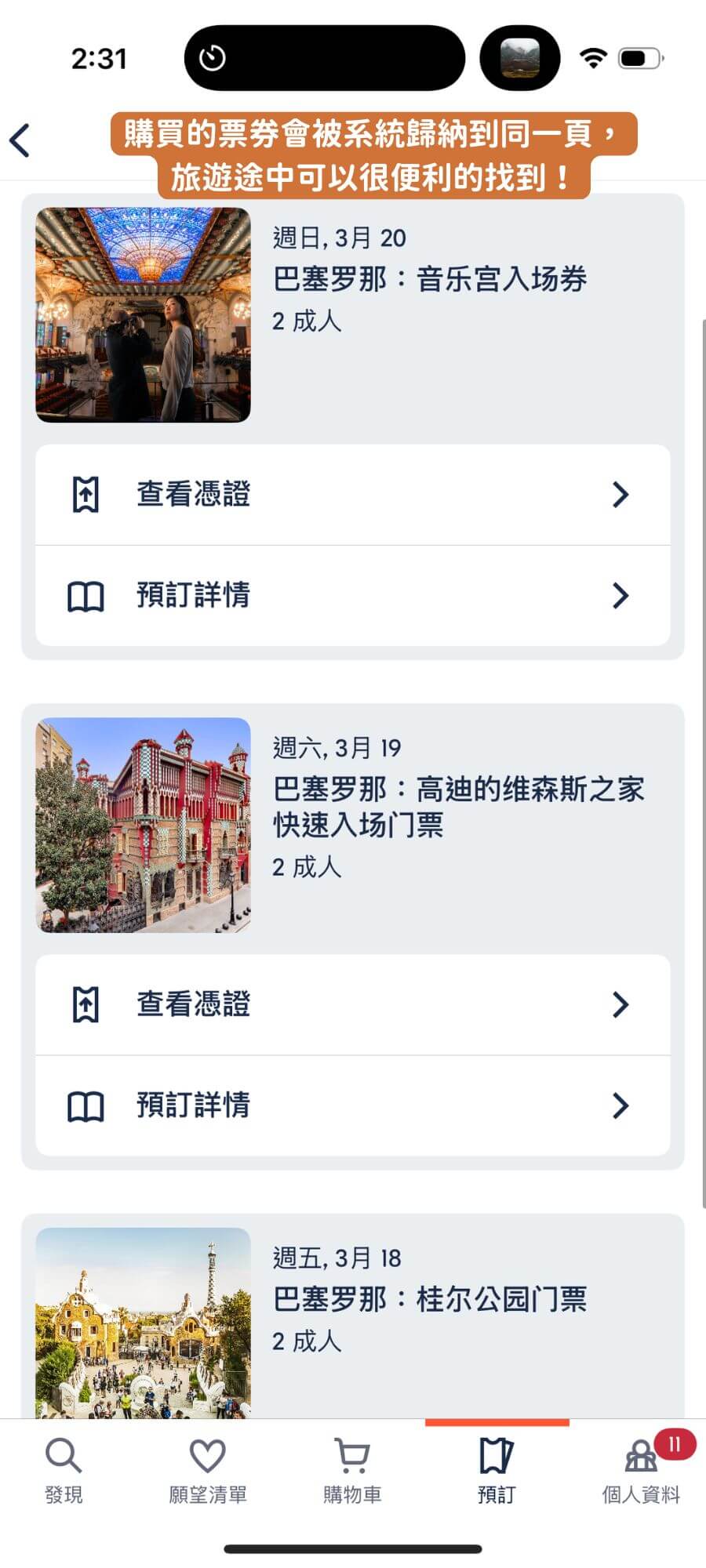
Task: Click the ticket icon beside 查看憑證 for 维森斯之家
Action: pos(85,1004)
